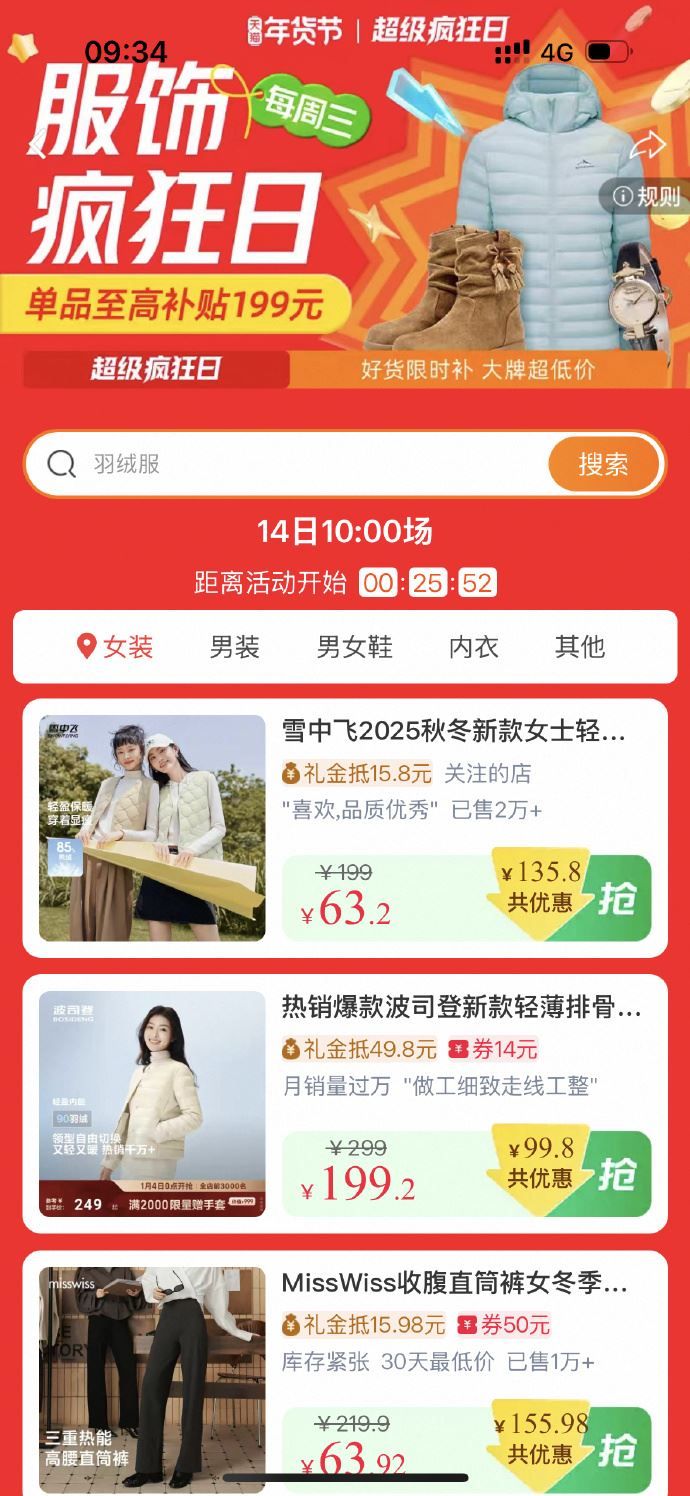Open the 规则 rules info

point(648,196)
